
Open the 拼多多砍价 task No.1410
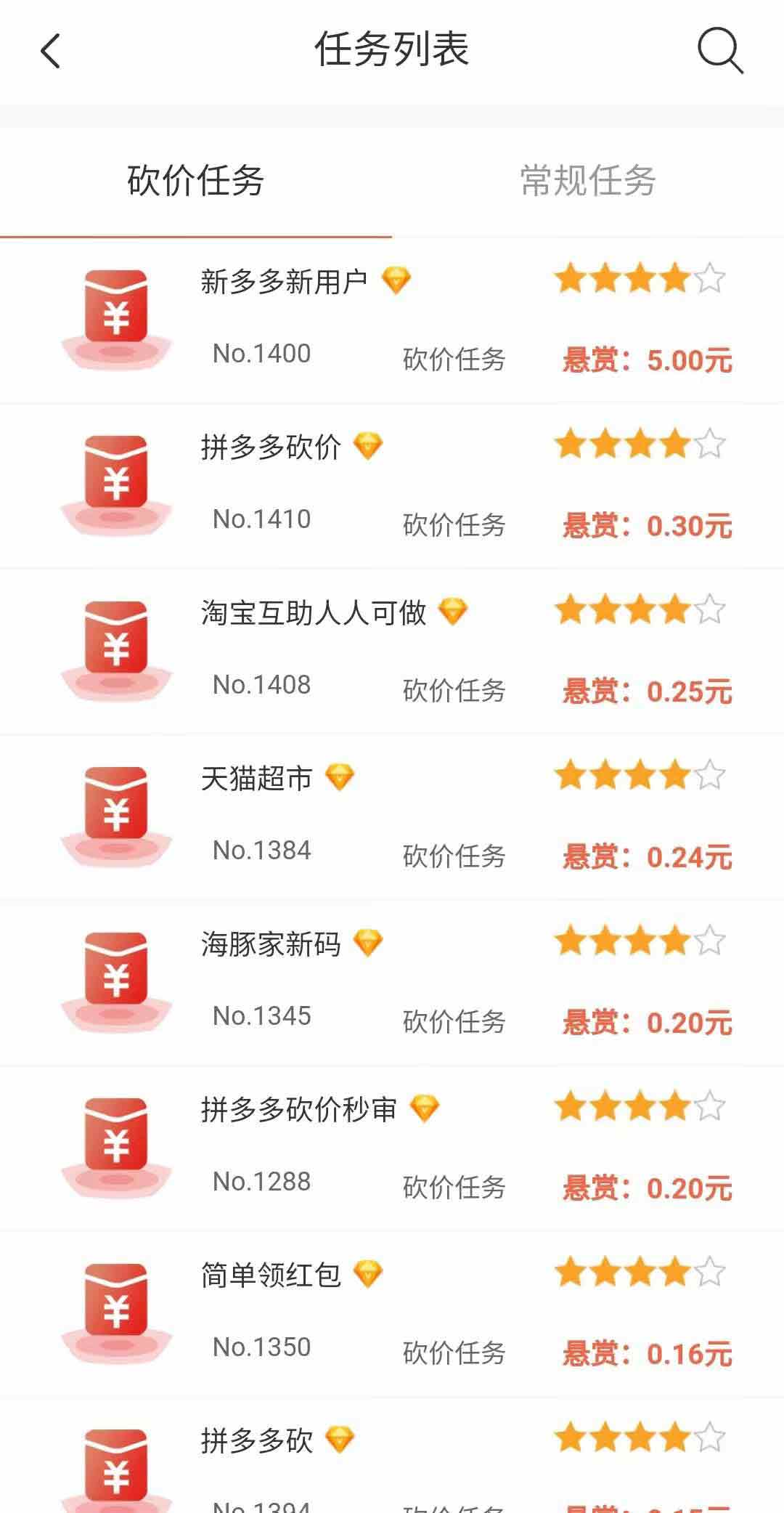click(x=392, y=486)
